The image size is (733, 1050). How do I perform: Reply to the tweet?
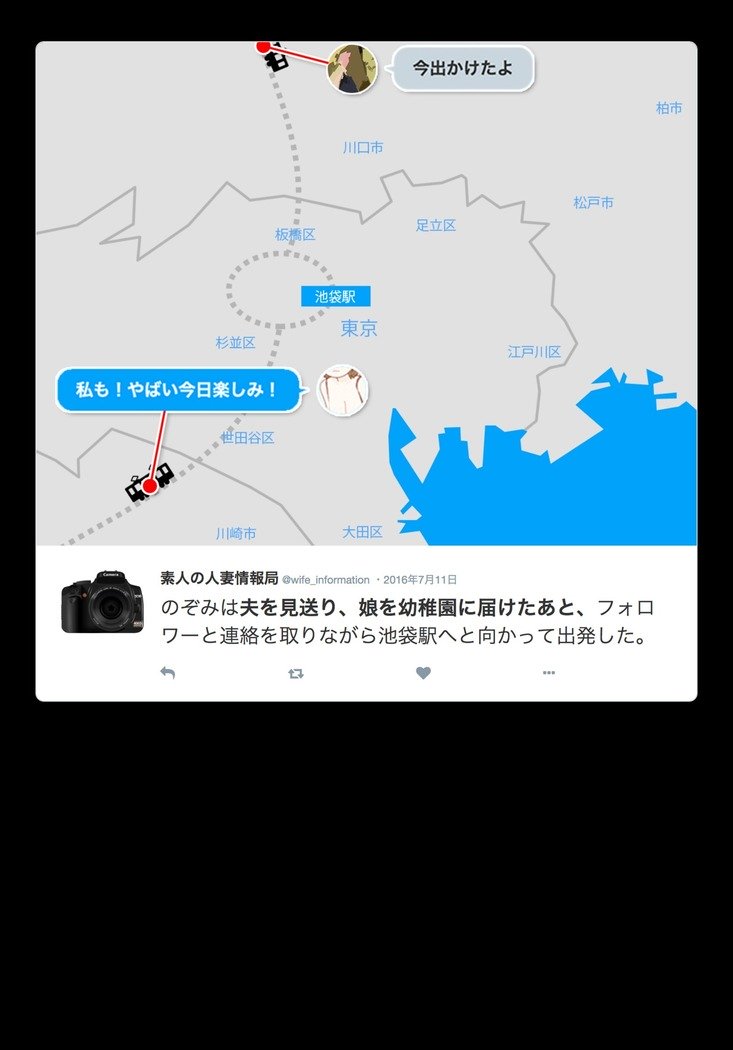click(168, 673)
